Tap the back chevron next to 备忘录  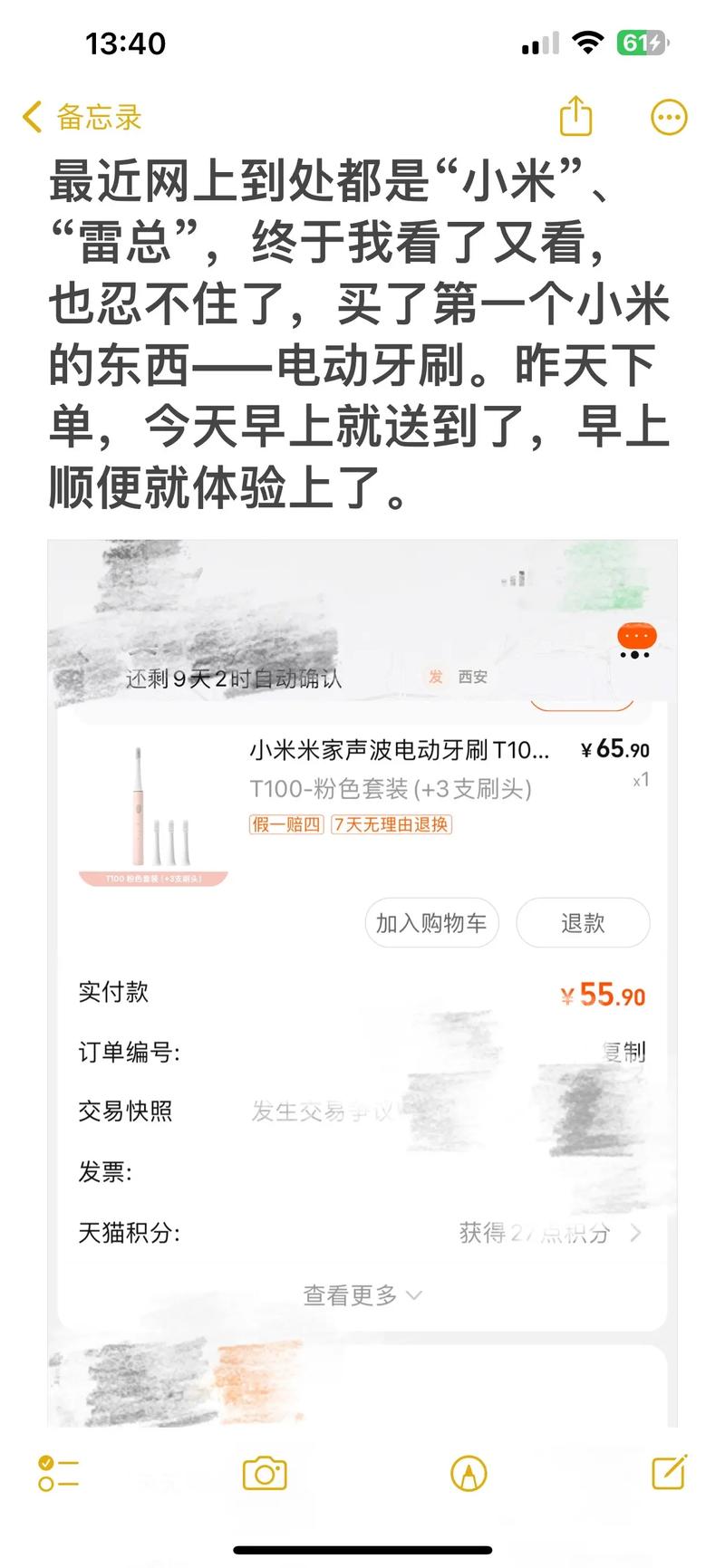(x=30, y=117)
